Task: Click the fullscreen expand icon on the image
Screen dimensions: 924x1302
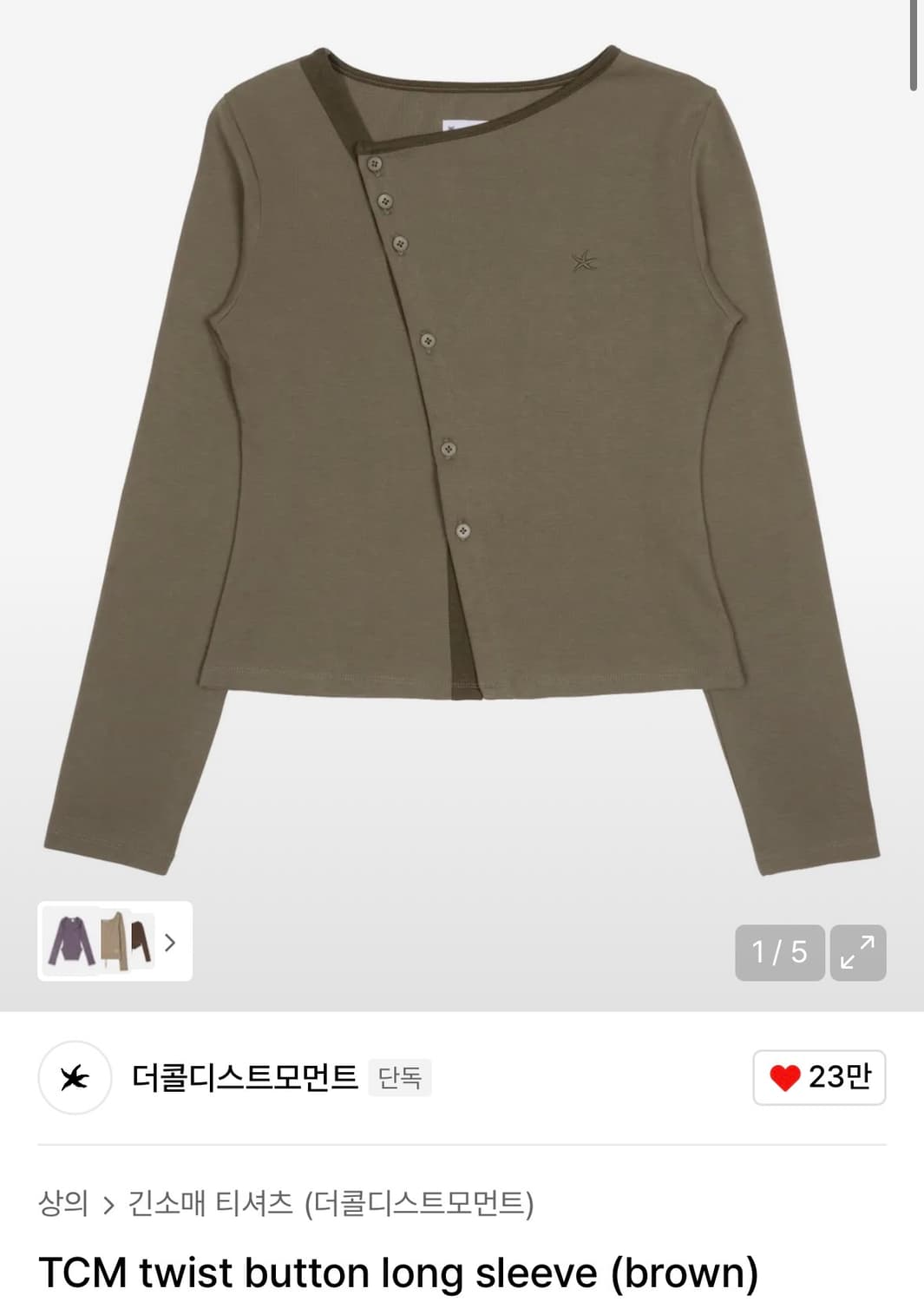Action: click(859, 952)
